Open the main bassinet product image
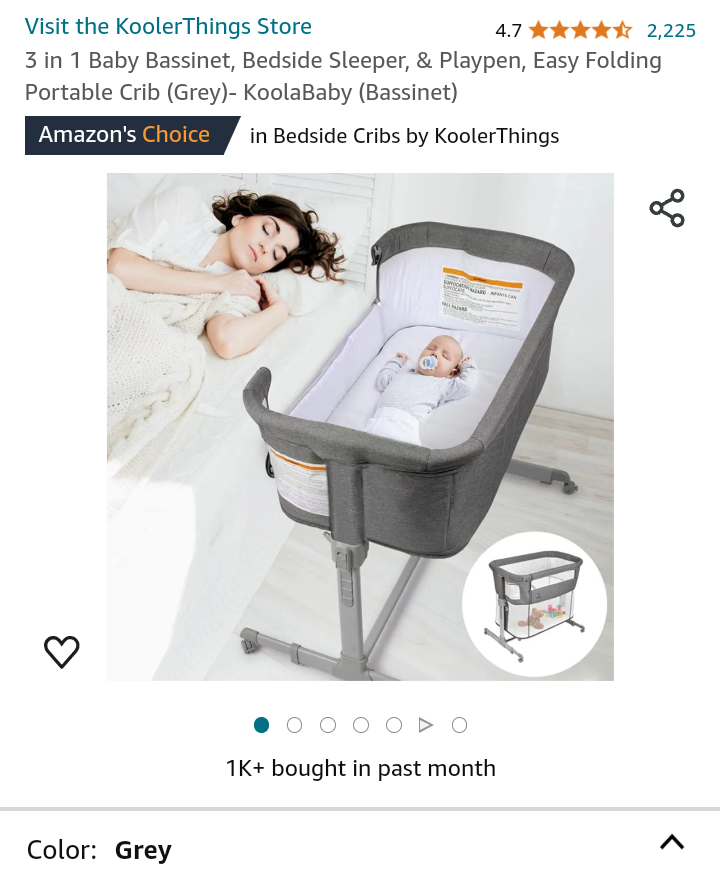 tap(360, 427)
